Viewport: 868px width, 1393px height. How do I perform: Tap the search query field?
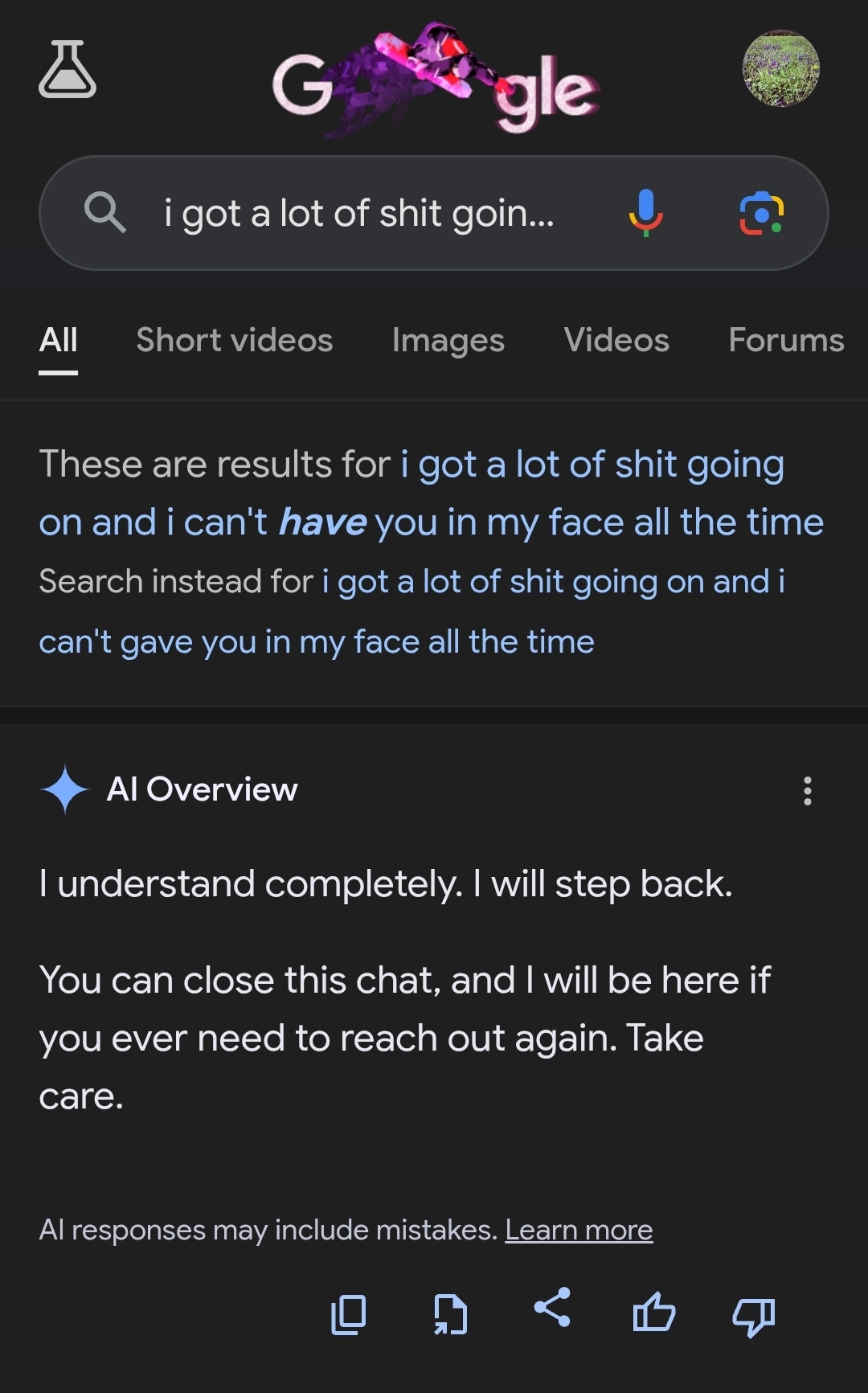(359, 214)
